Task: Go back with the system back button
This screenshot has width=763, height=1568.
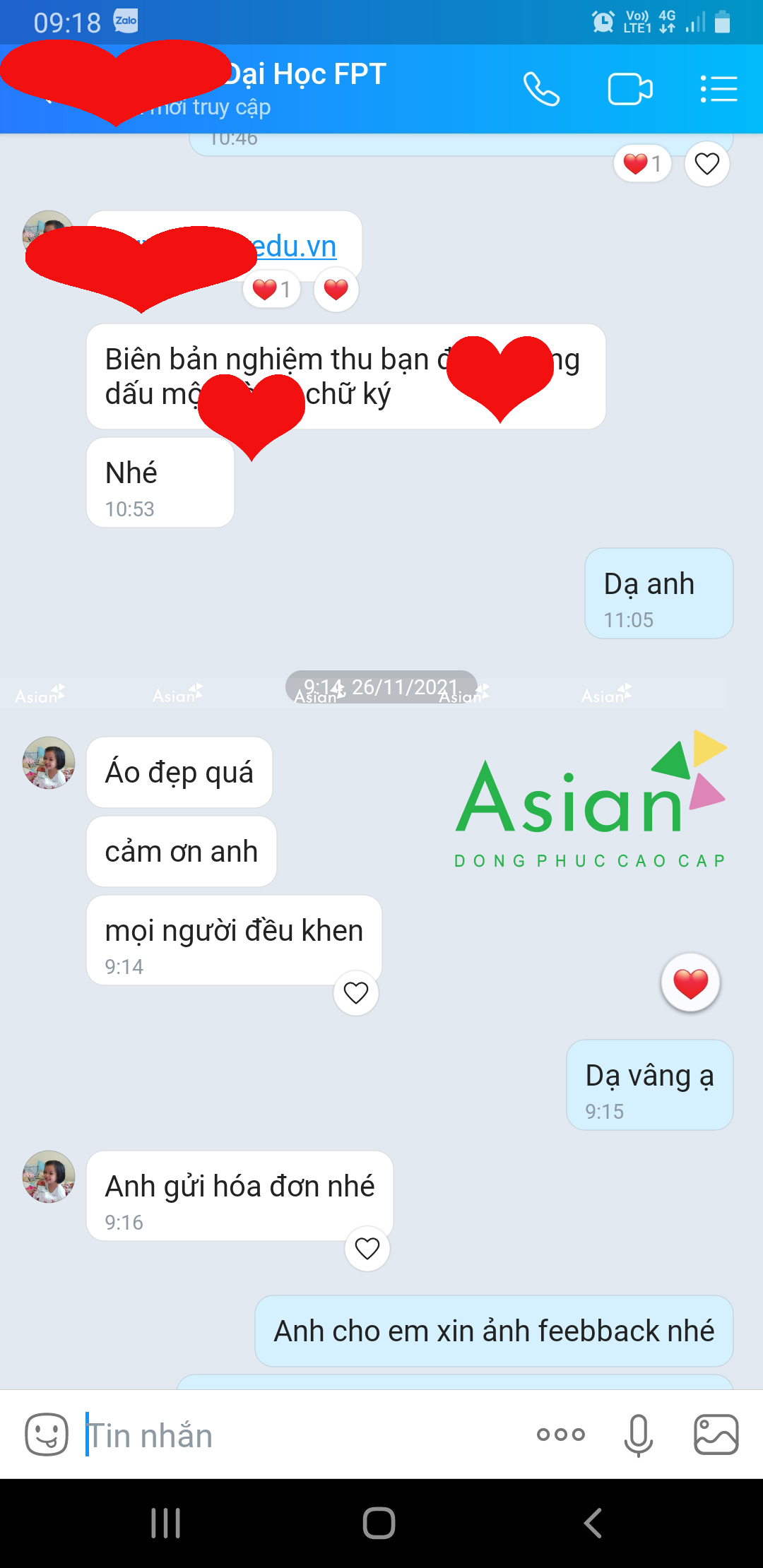Action: 593,1523
